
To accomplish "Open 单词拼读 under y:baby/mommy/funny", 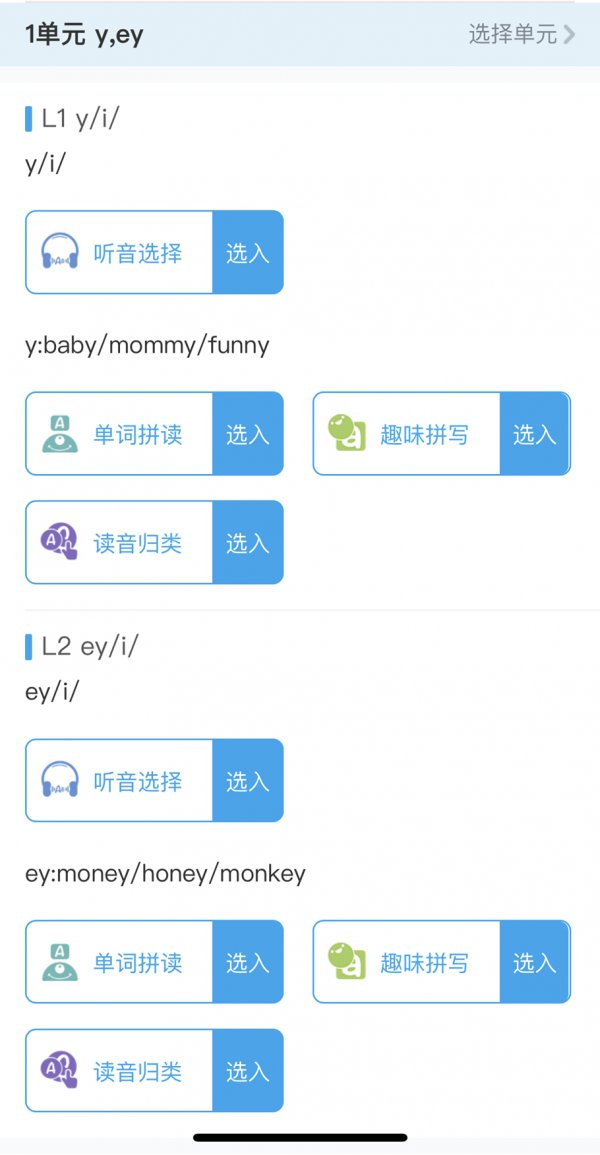I will point(120,434).
